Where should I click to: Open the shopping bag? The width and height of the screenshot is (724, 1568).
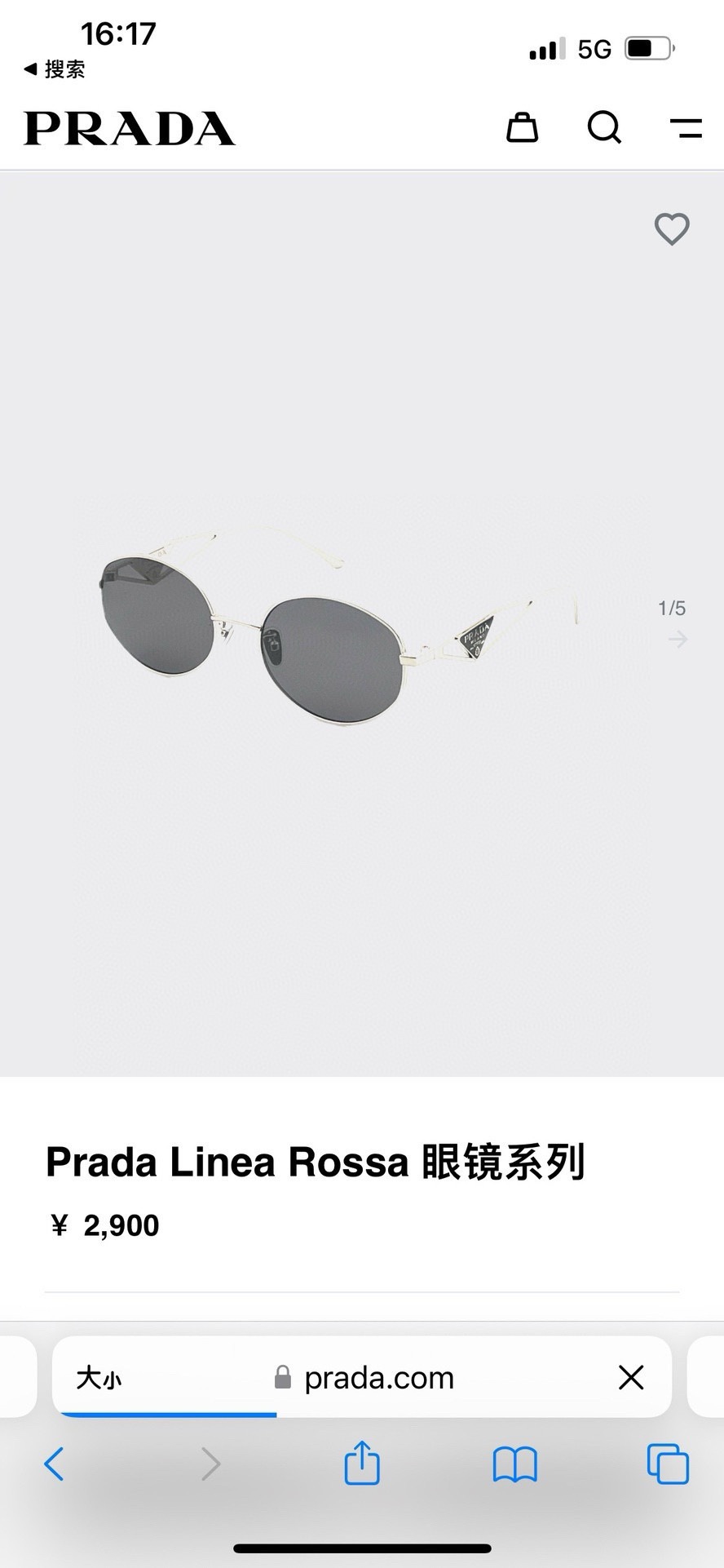522,128
